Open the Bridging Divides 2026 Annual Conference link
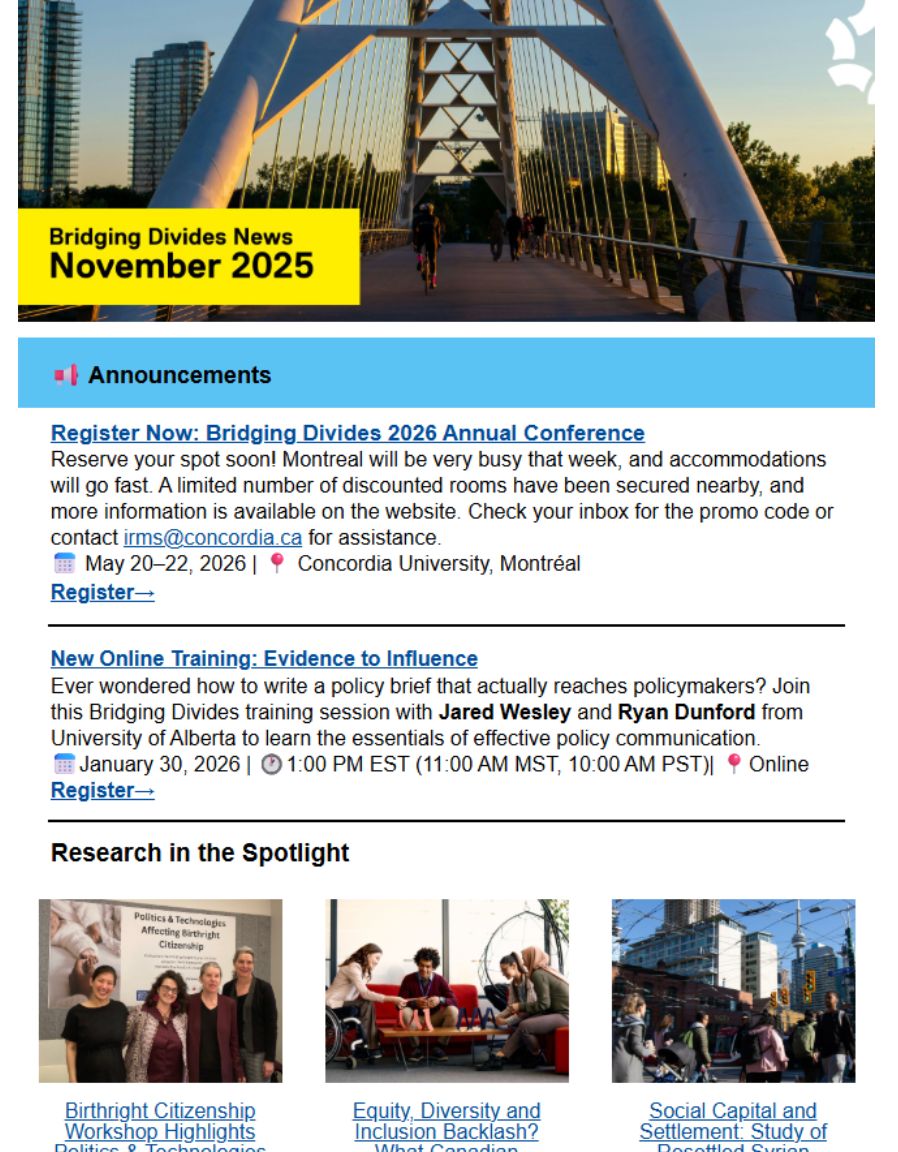898x1152 pixels. pyautogui.click(x=347, y=433)
